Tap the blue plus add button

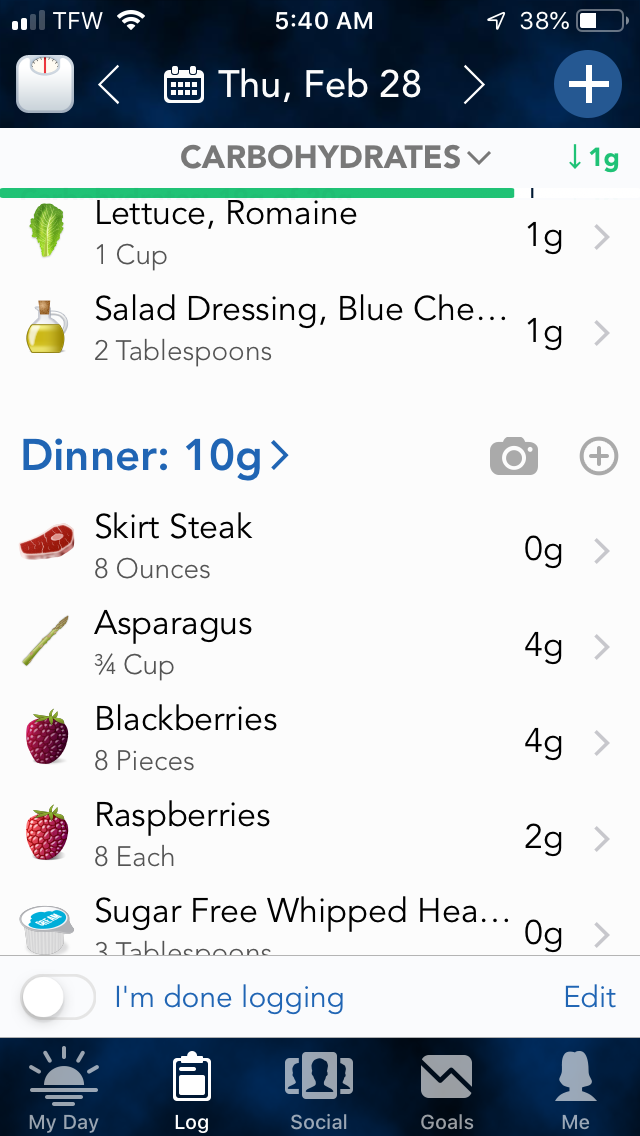(588, 84)
